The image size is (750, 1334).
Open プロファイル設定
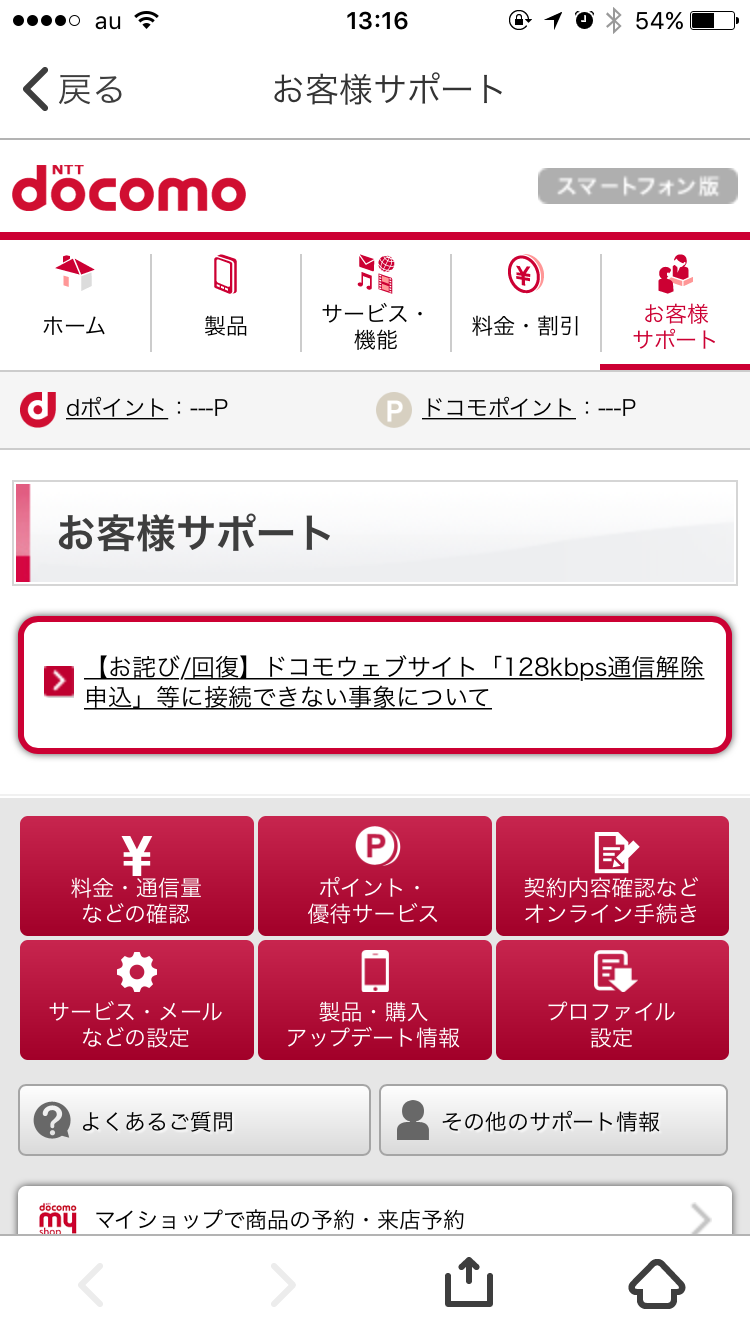(612, 1000)
